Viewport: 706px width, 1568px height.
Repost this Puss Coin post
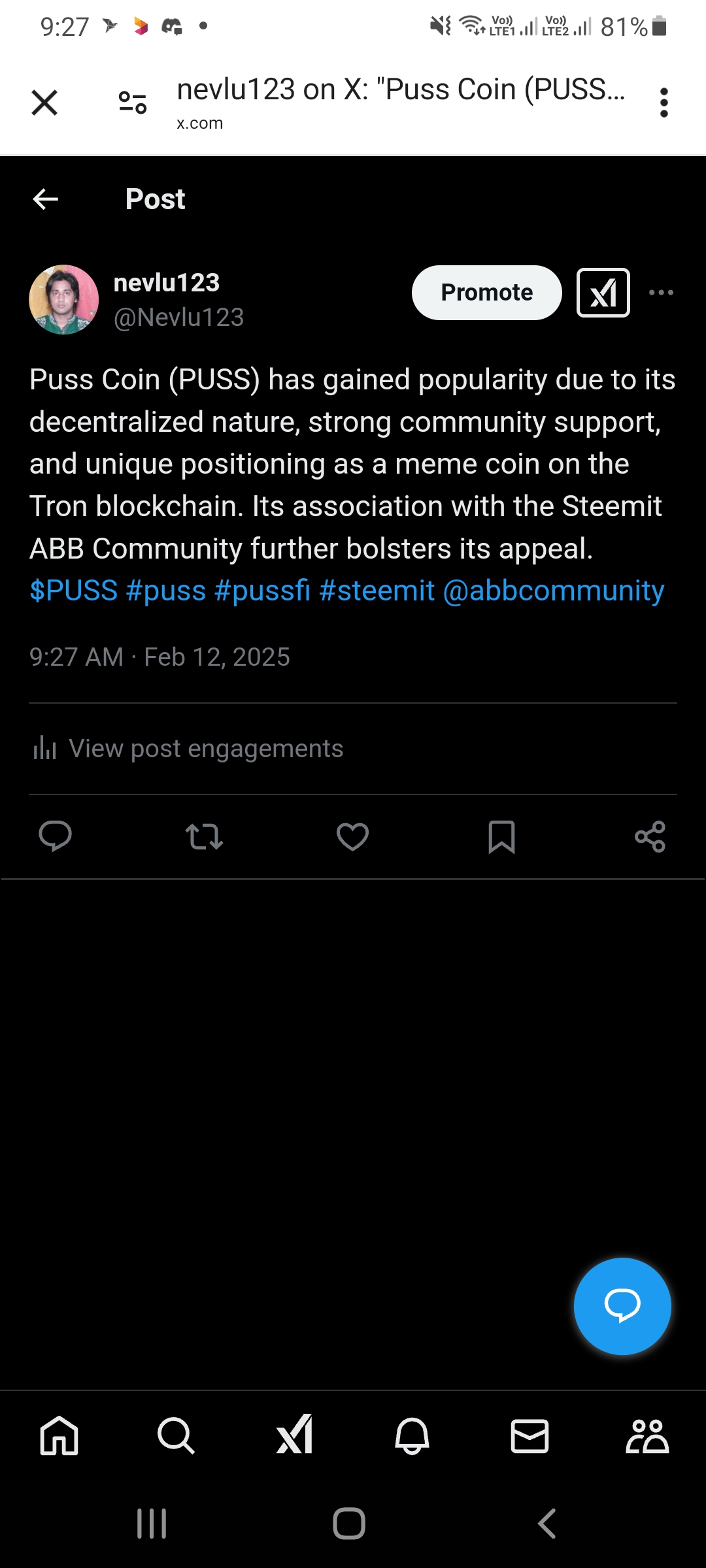tap(204, 836)
